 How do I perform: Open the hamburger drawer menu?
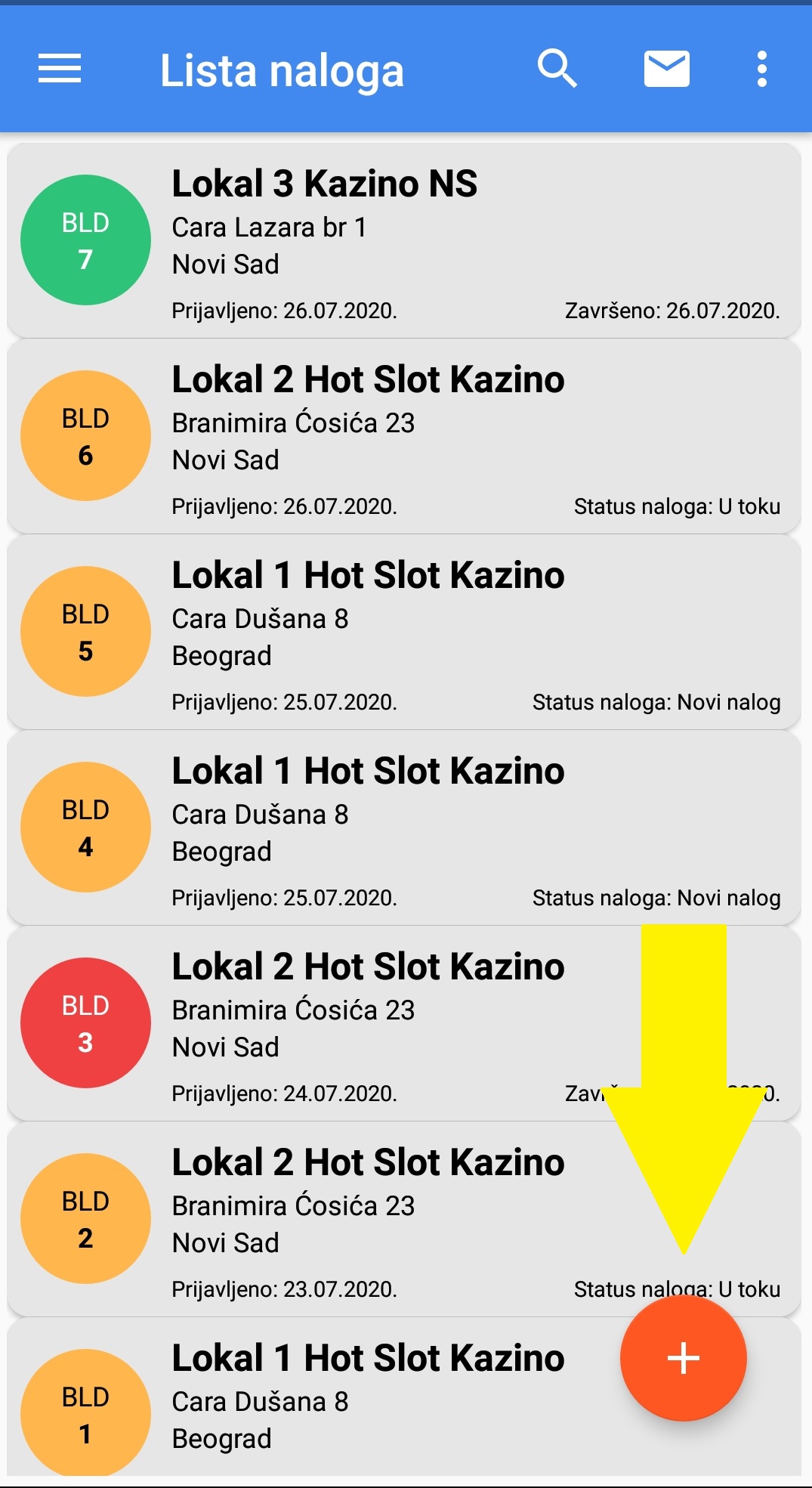[x=60, y=70]
